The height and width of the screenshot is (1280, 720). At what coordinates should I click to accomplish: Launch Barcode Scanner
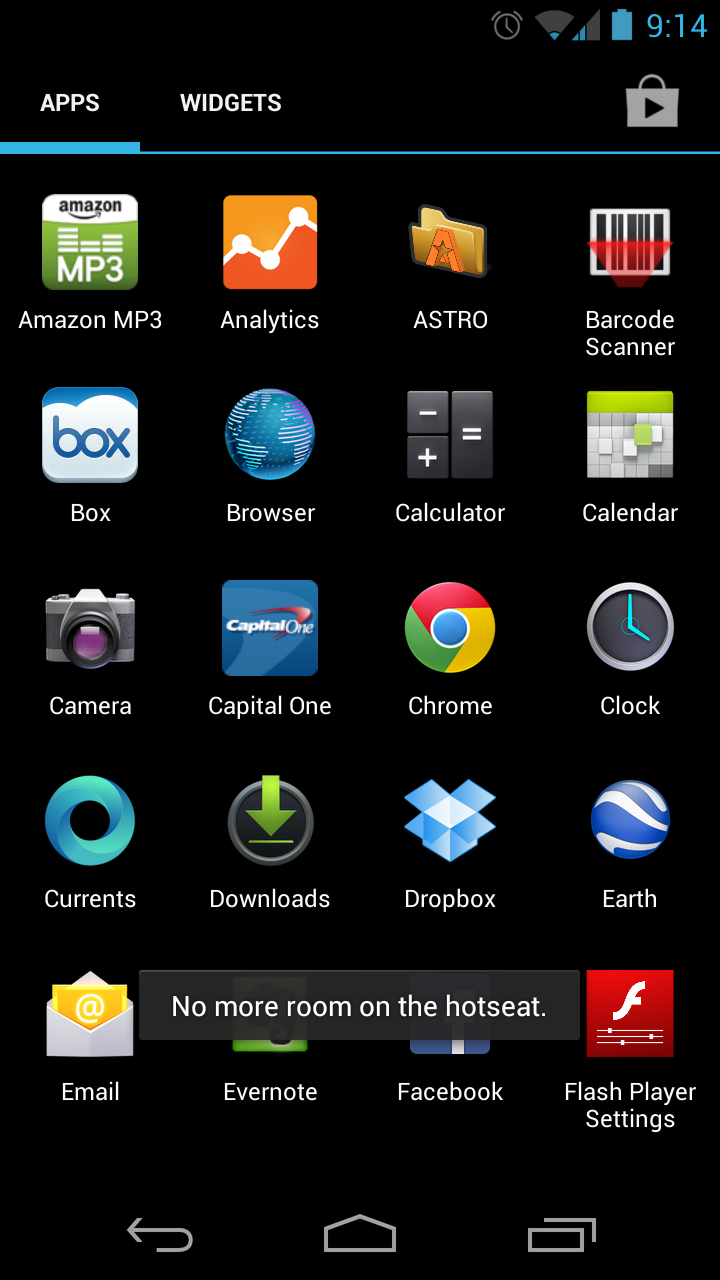tap(630, 243)
